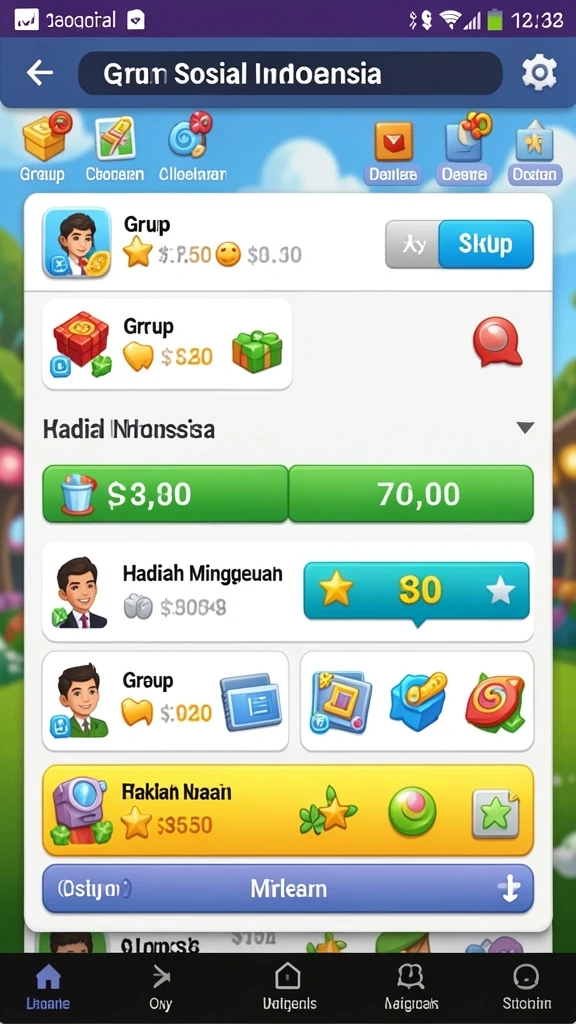Open the Grrup $820 gift card
The height and width of the screenshot is (1024, 576).
[167, 344]
